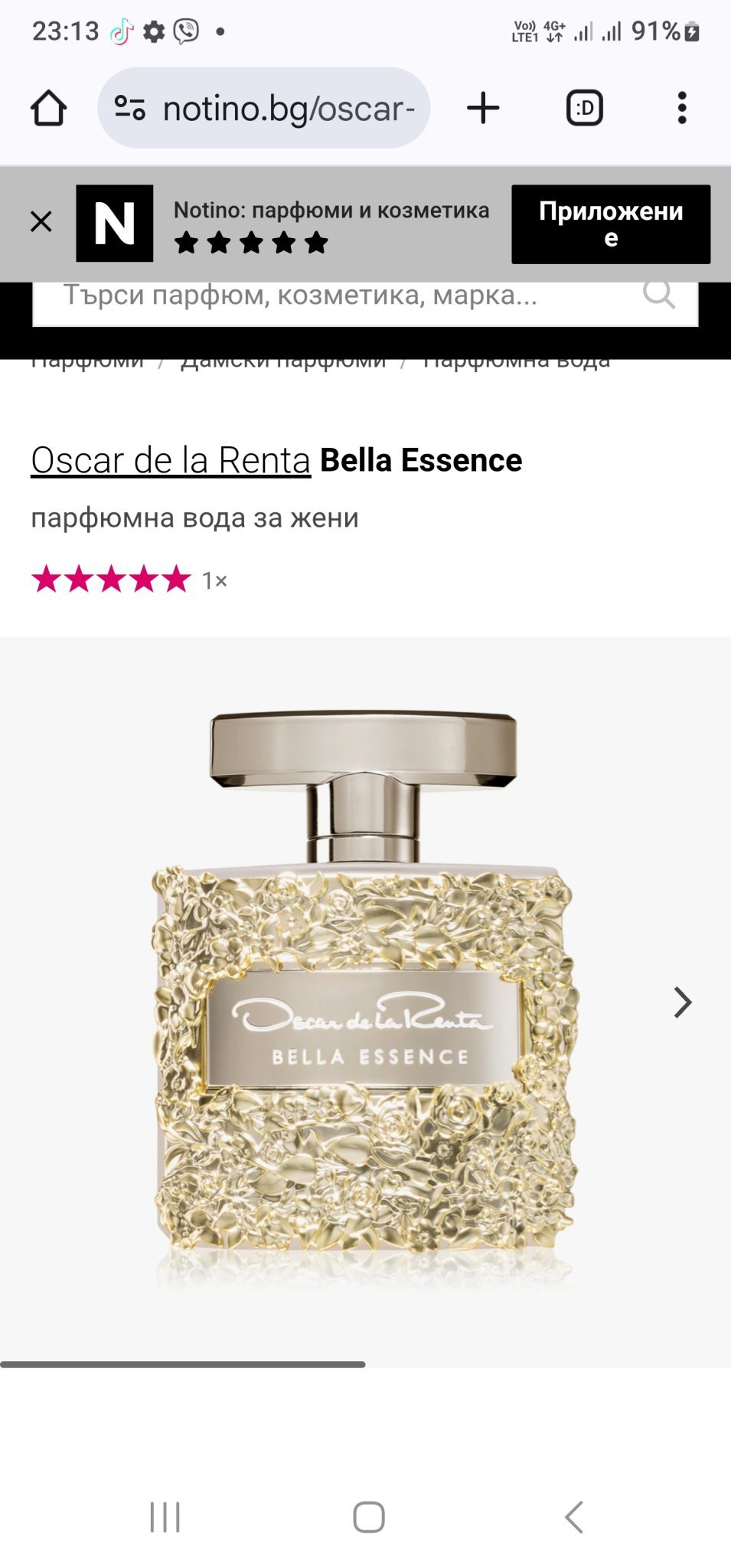The height and width of the screenshot is (1568, 731).
Task: Go back using the system back button
Action: 574,1517
